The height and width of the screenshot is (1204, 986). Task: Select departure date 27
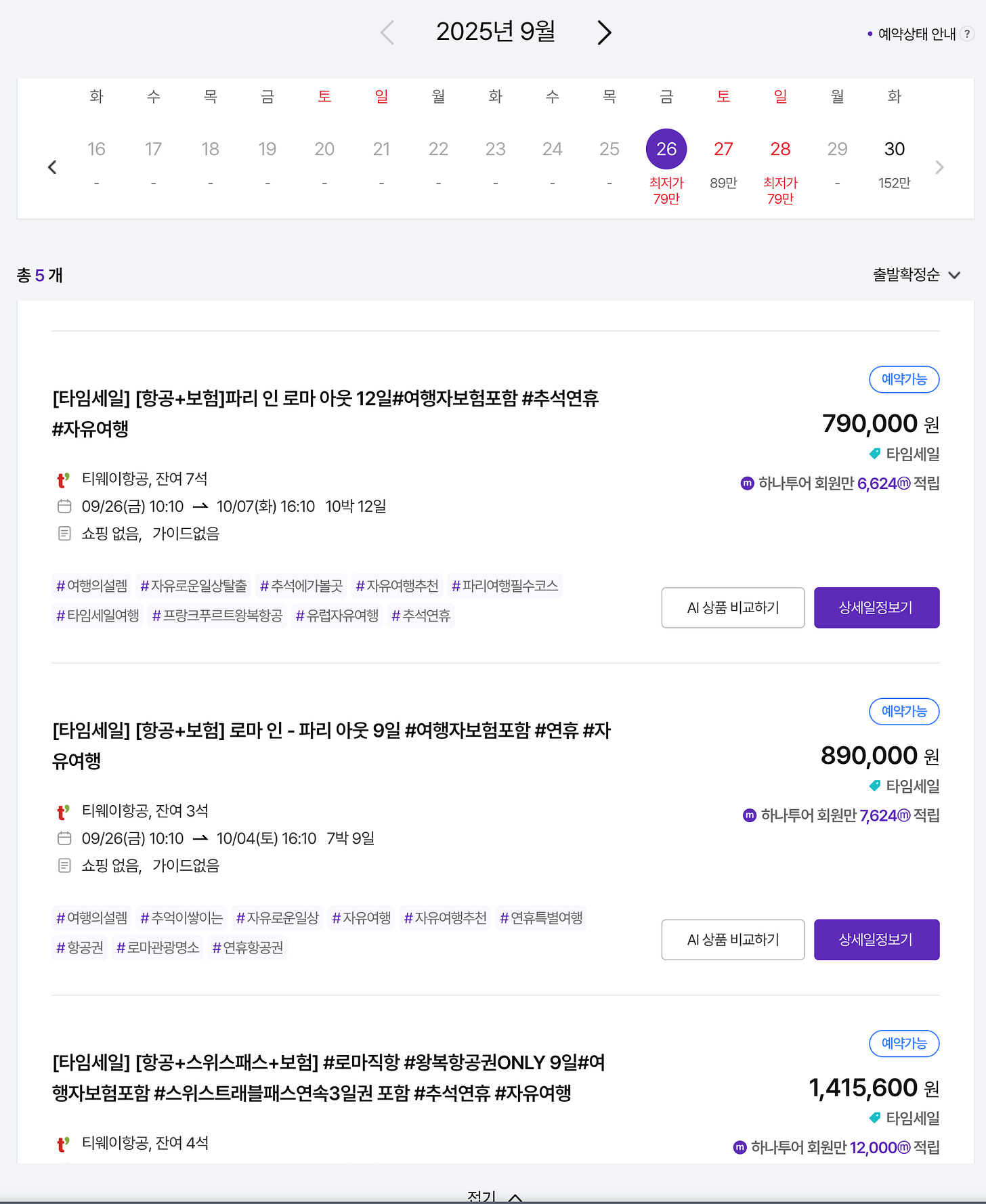[x=723, y=163]
